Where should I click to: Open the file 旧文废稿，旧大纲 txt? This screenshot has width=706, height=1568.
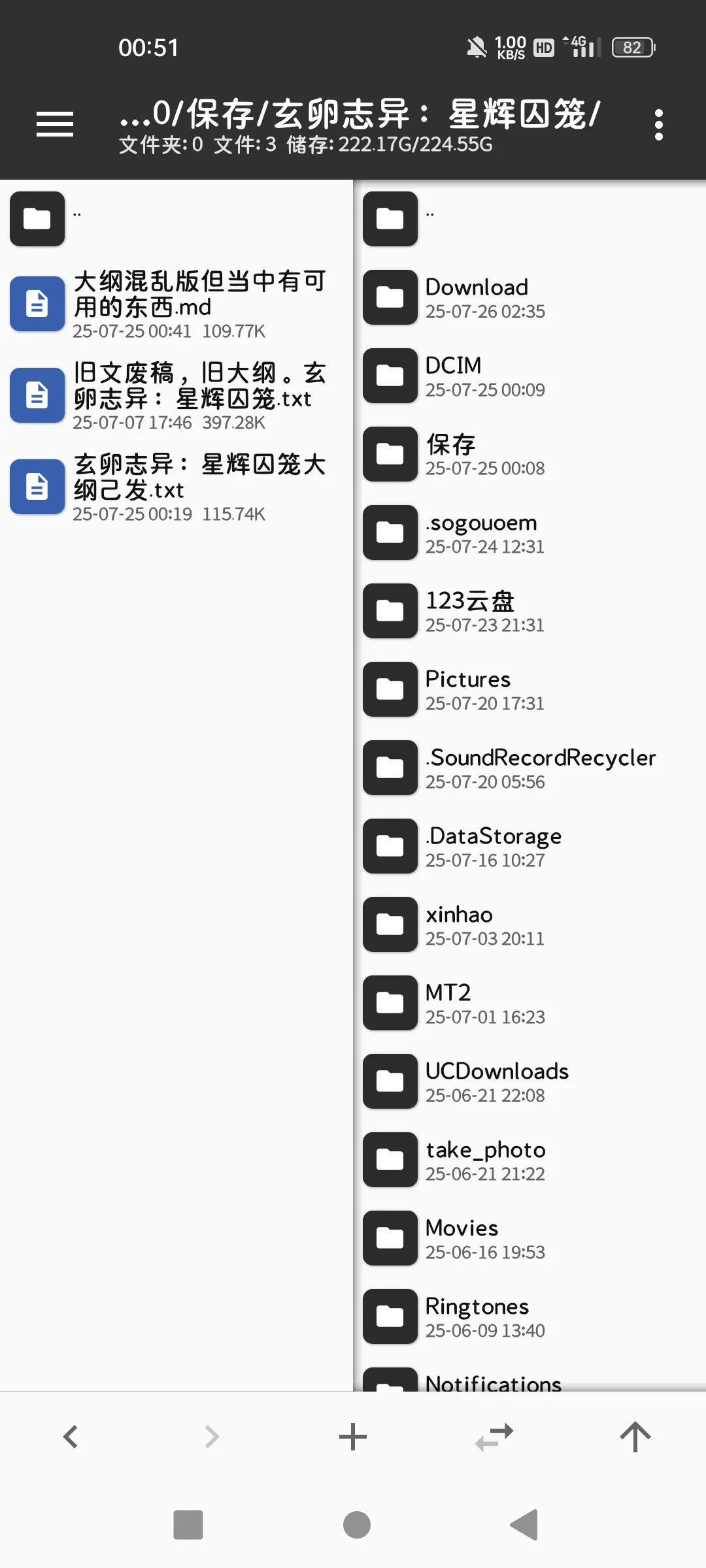point(176,395)
